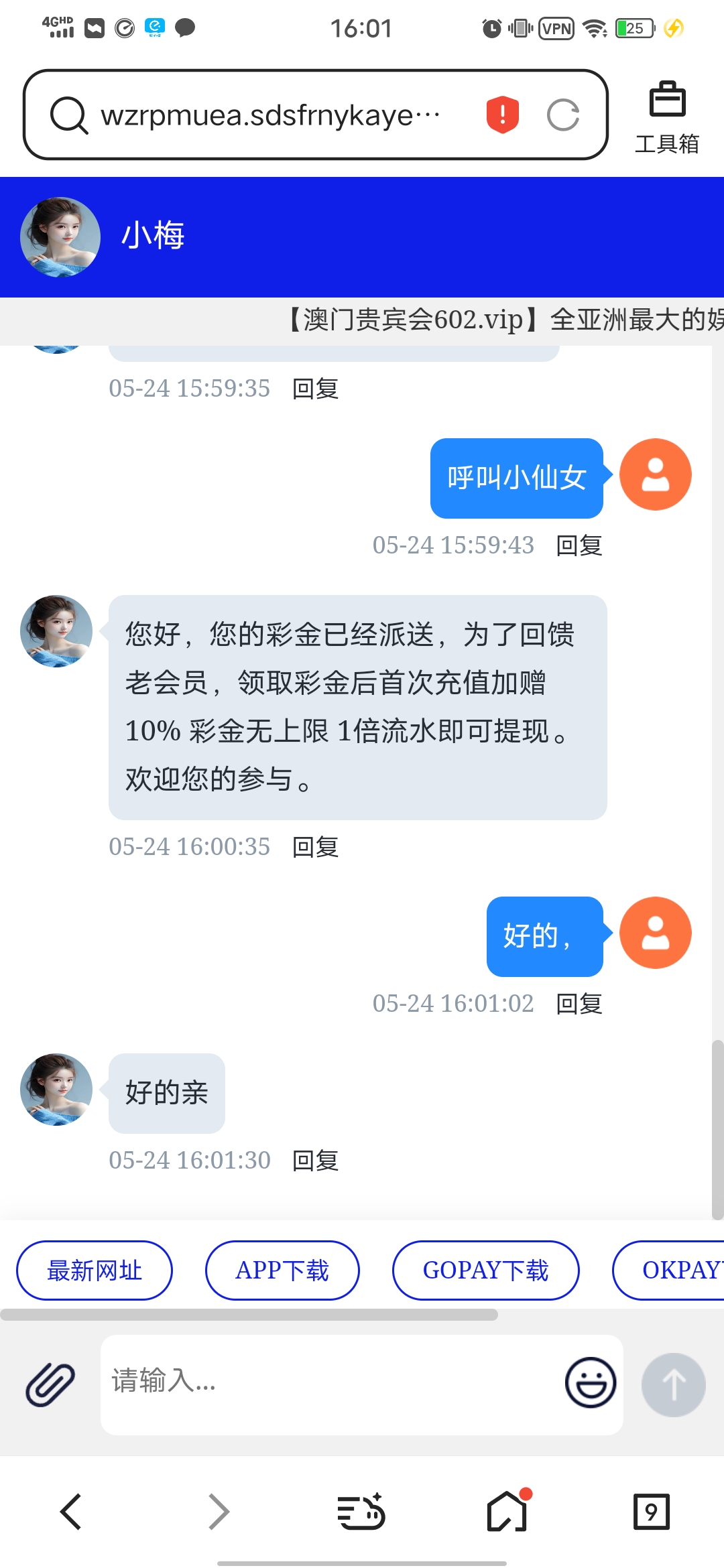Attach a file with the paperclip icon

50,1384
